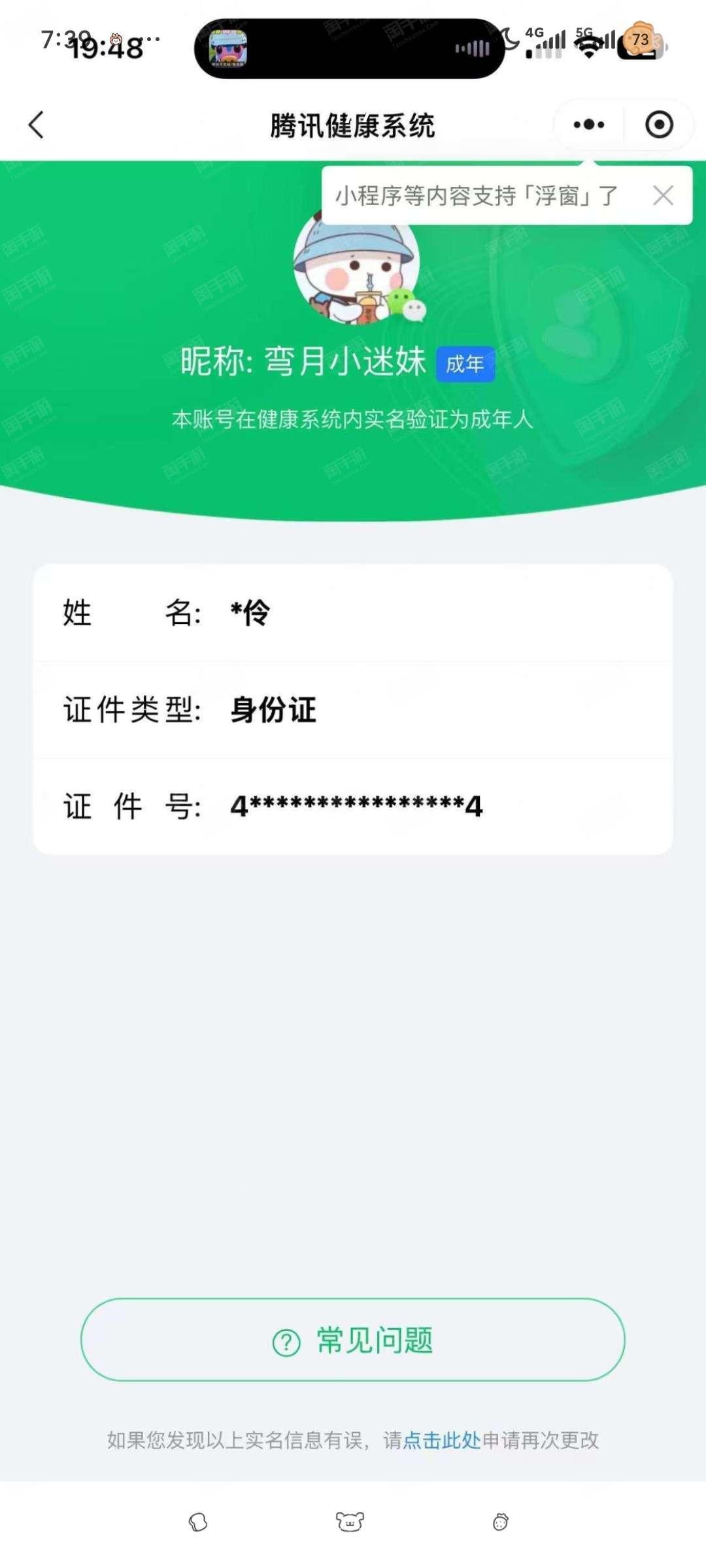Go back from 腾讯健康系统 page

pos(37,124)
